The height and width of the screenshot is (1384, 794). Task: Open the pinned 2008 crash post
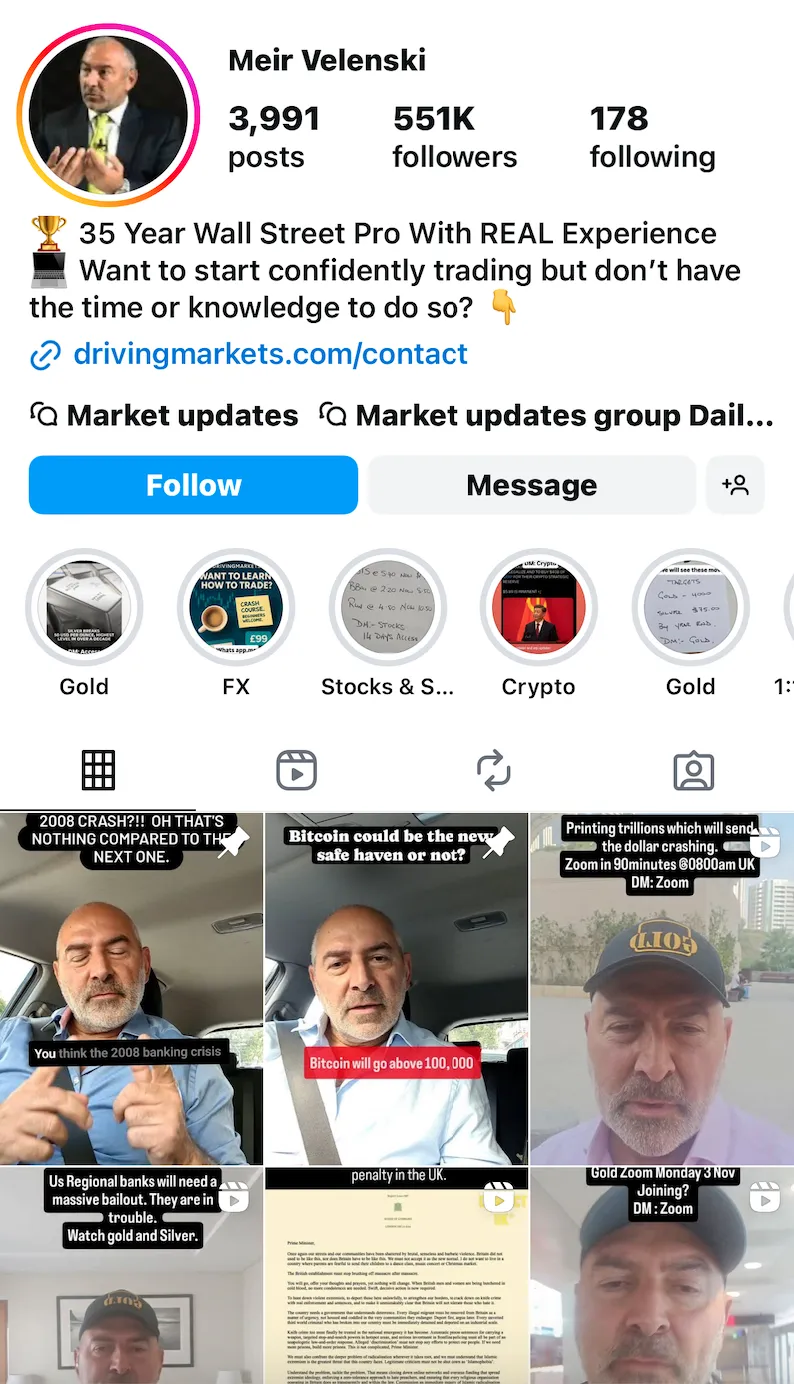pyautogui.click(x=131, y=990)
